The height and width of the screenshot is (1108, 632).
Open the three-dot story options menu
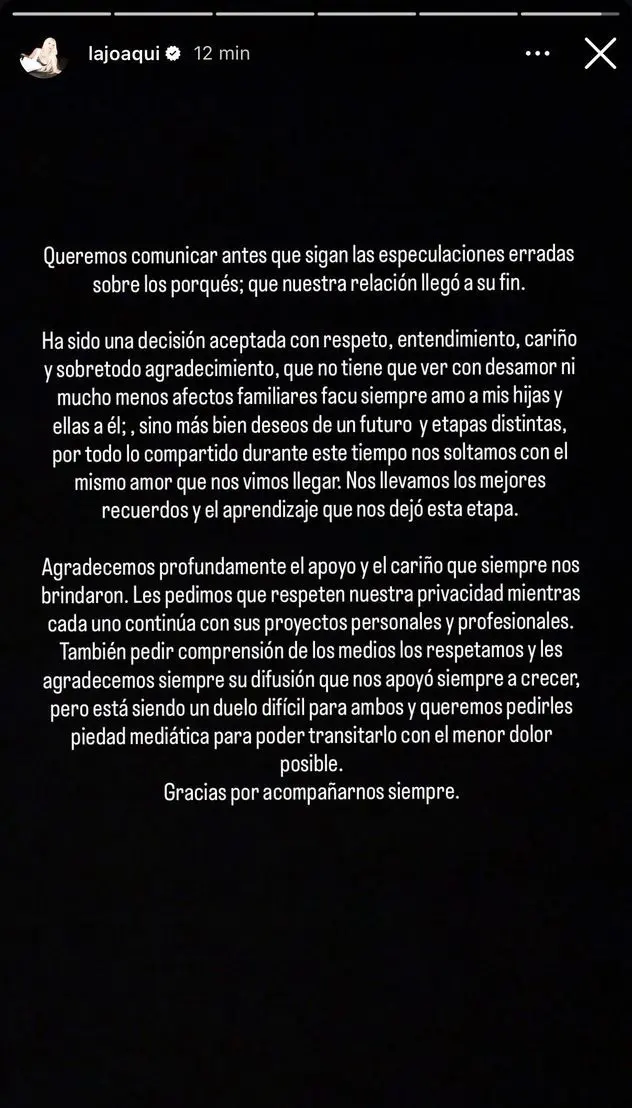pyautogui.click(x=538, y=54)
